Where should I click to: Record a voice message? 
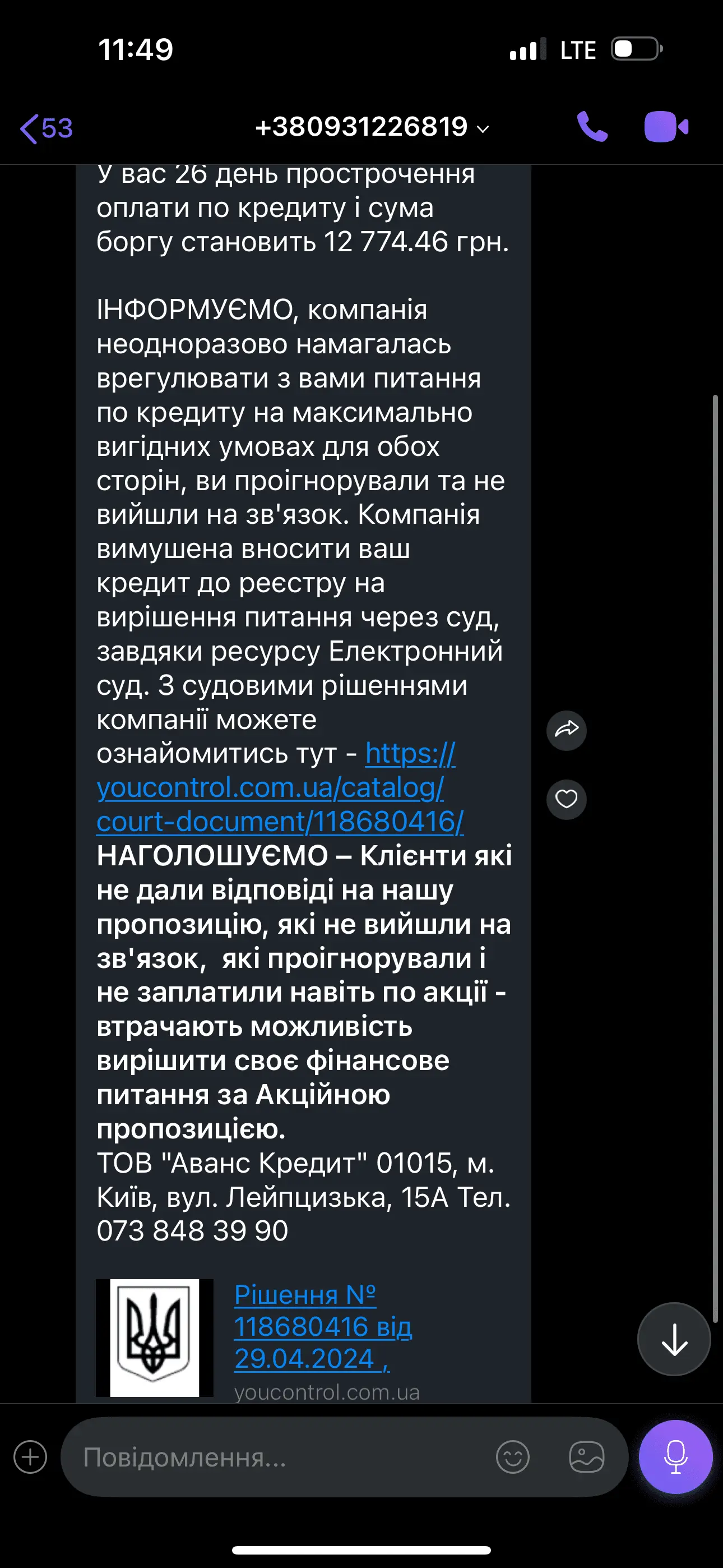[x=675, y=1457]
